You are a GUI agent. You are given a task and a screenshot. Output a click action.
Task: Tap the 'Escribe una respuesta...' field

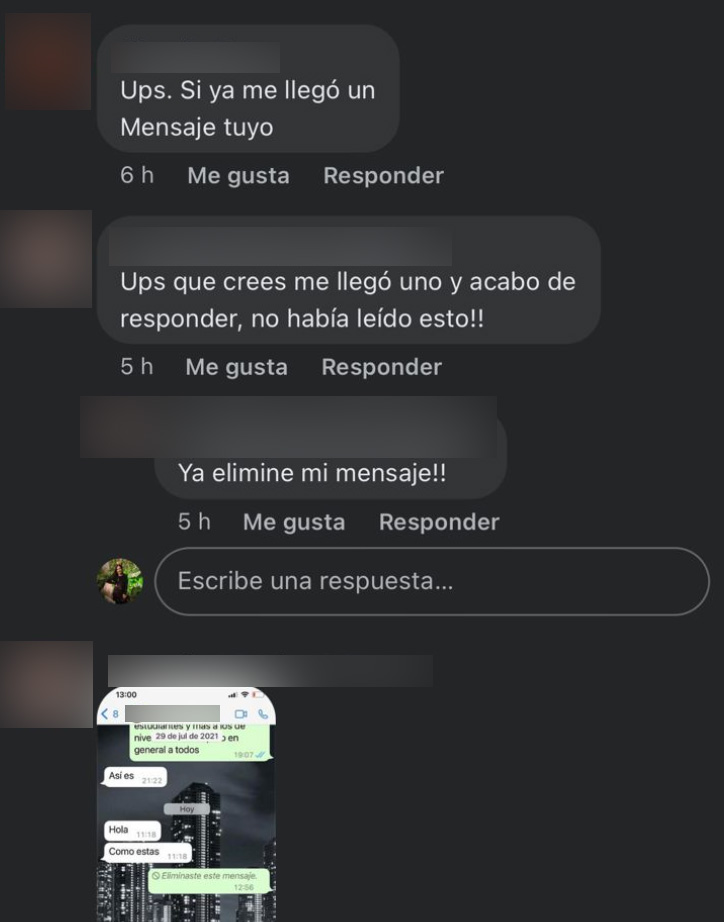(431, 581)
